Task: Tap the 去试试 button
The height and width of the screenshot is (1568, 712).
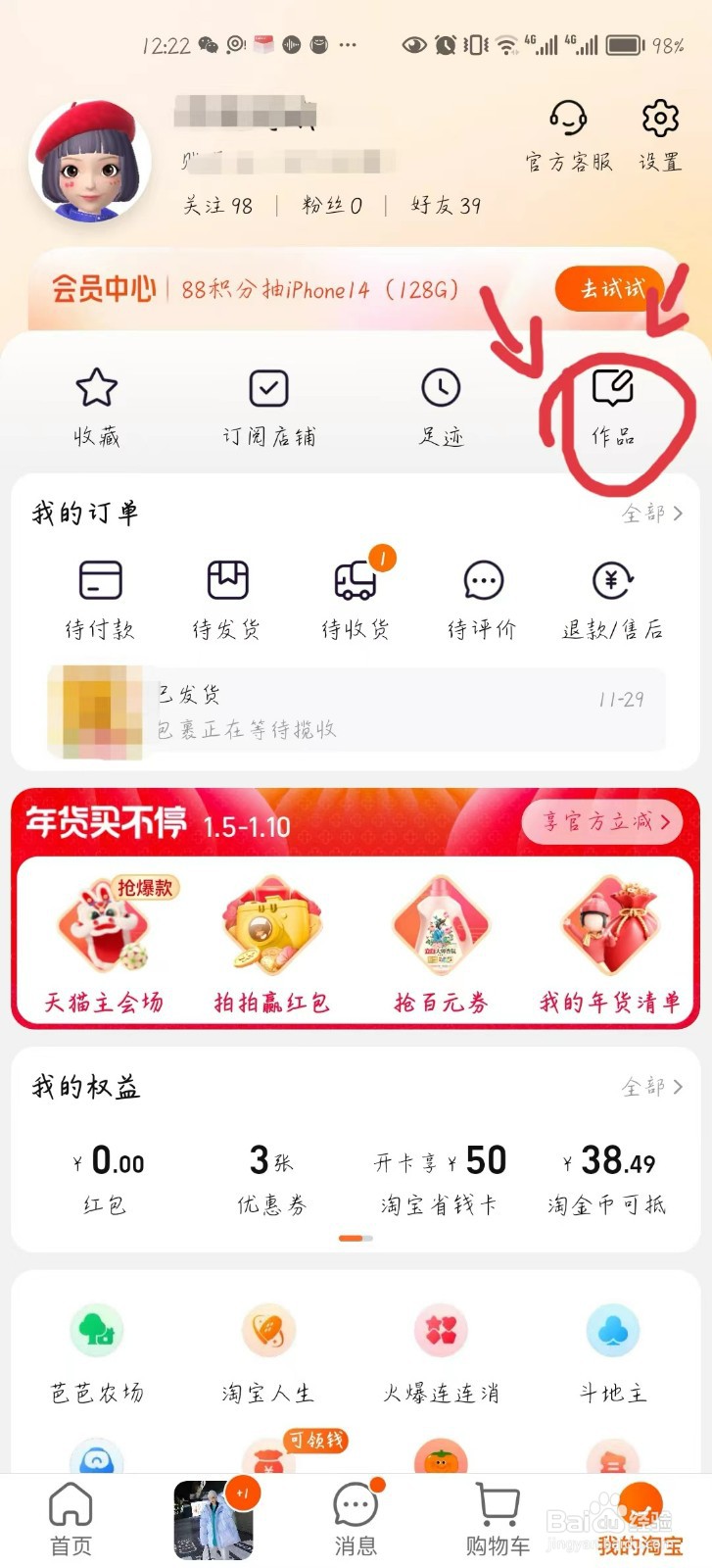Action: tap(608, 289)
